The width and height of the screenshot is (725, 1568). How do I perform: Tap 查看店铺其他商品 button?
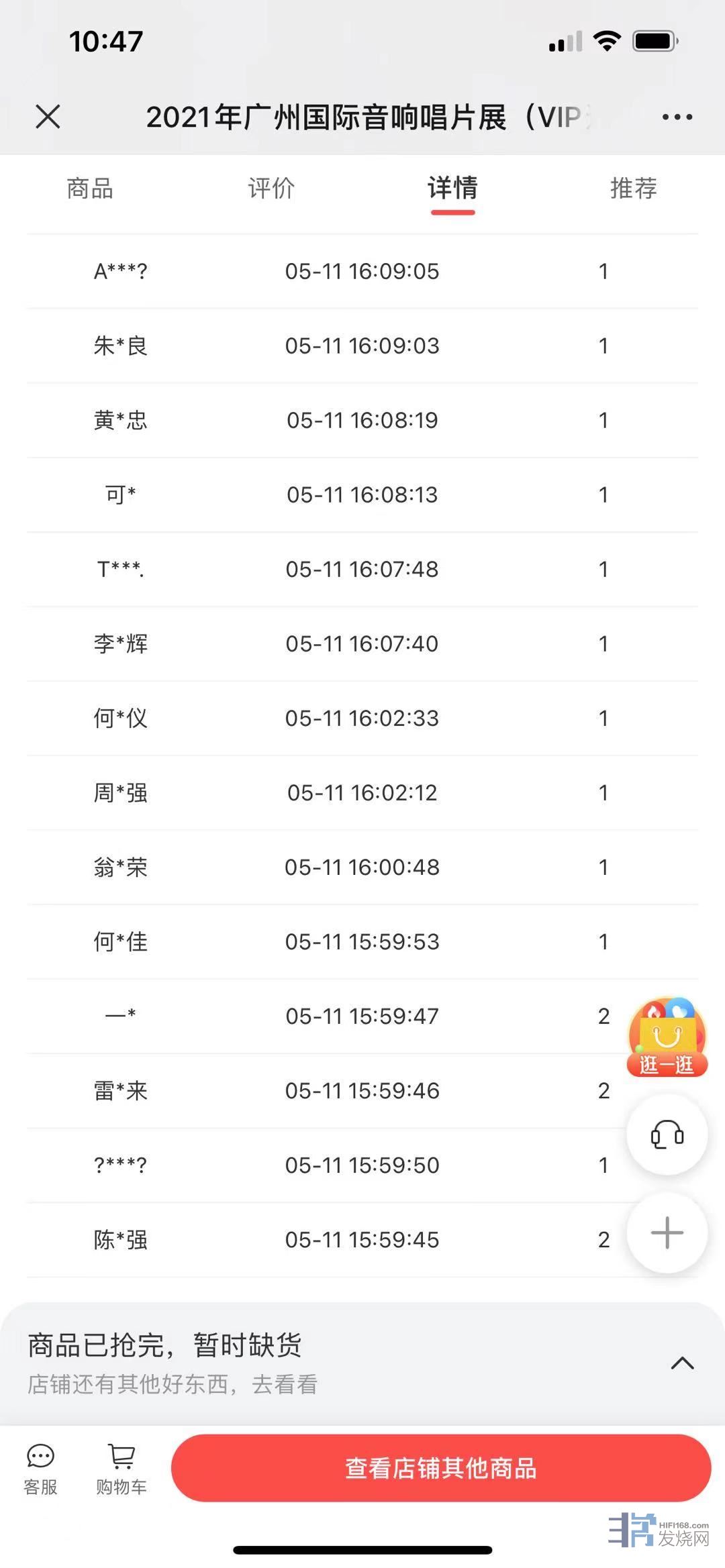441,1468
